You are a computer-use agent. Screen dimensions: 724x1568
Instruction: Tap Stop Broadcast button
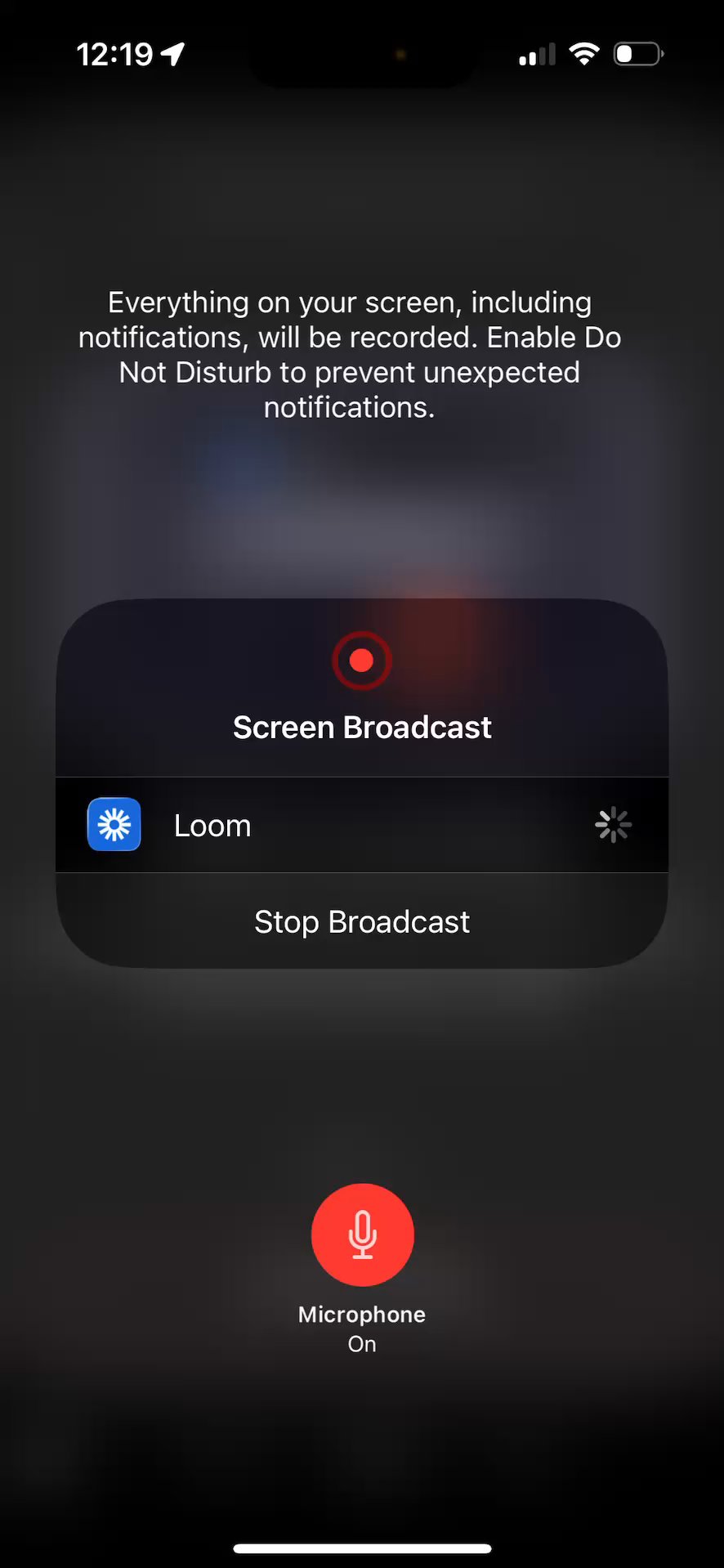(x=362, y=922)
